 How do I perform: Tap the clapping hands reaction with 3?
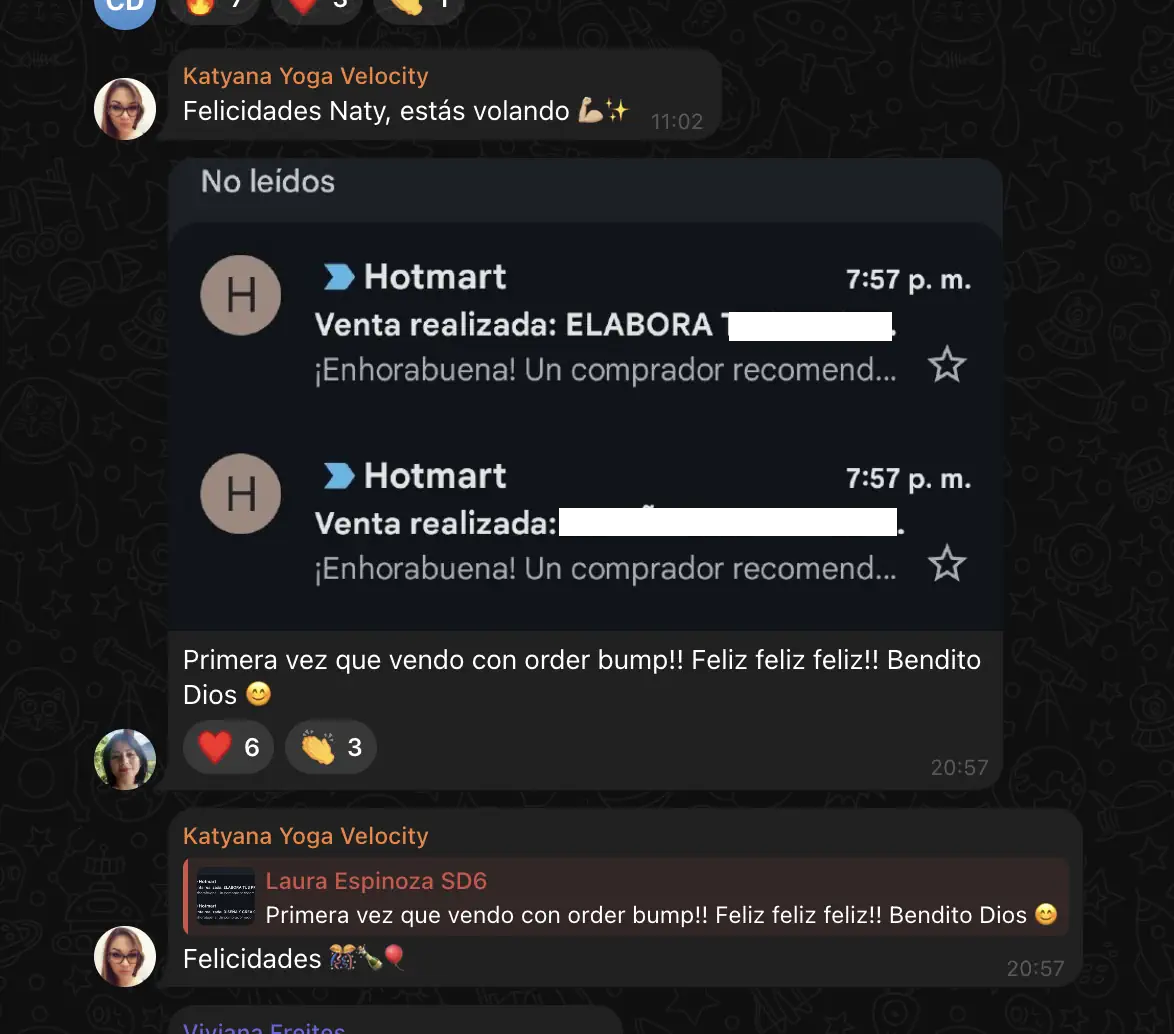coord(331,747)
